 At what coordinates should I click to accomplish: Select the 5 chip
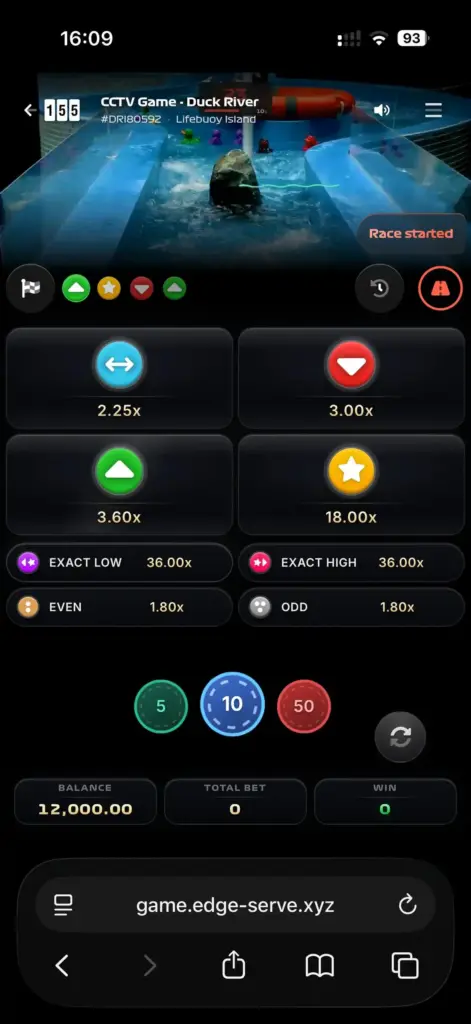pyautogui.click(x=161, y=706)
